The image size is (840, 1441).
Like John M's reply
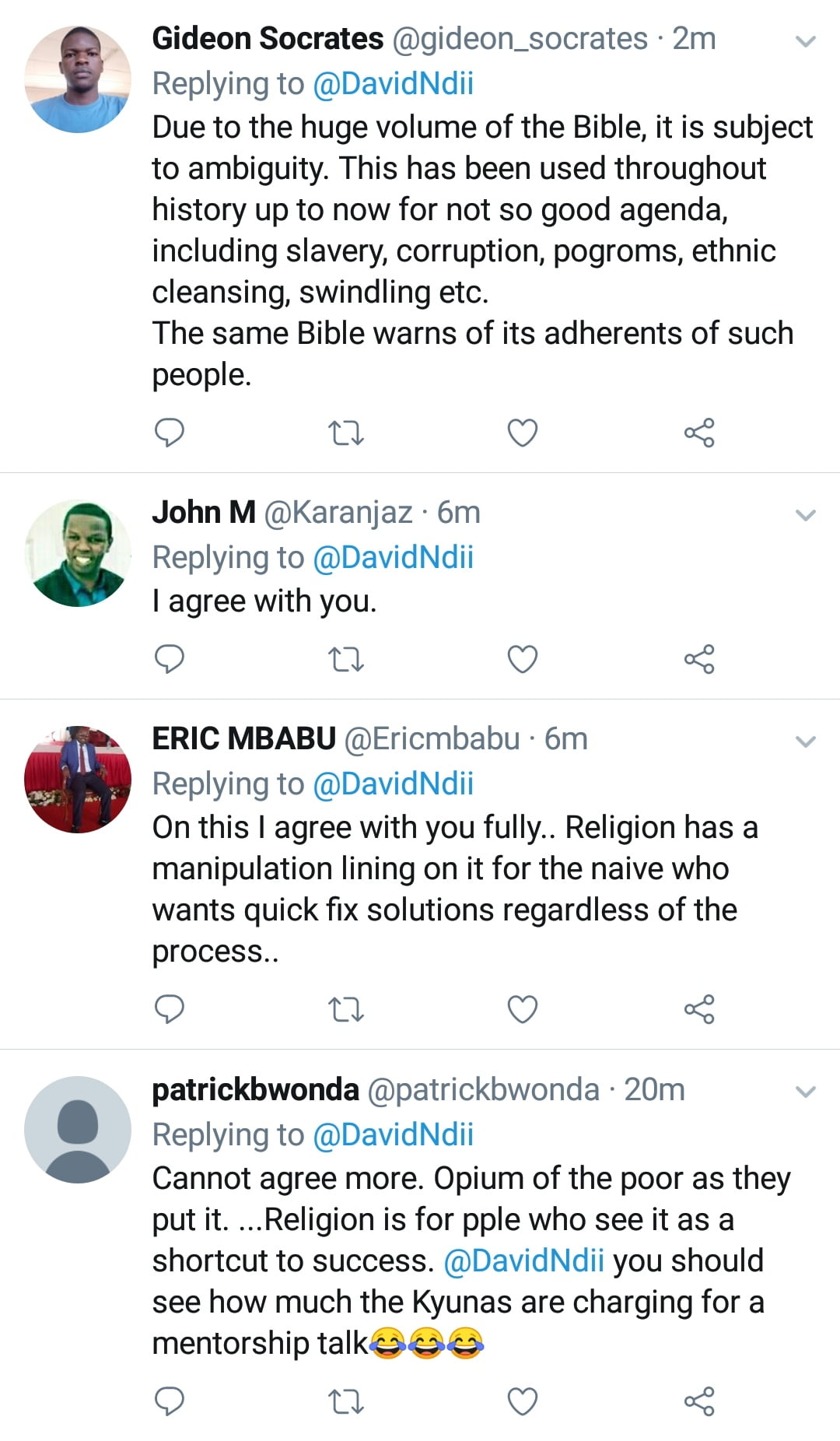click(x=523, y=659)
